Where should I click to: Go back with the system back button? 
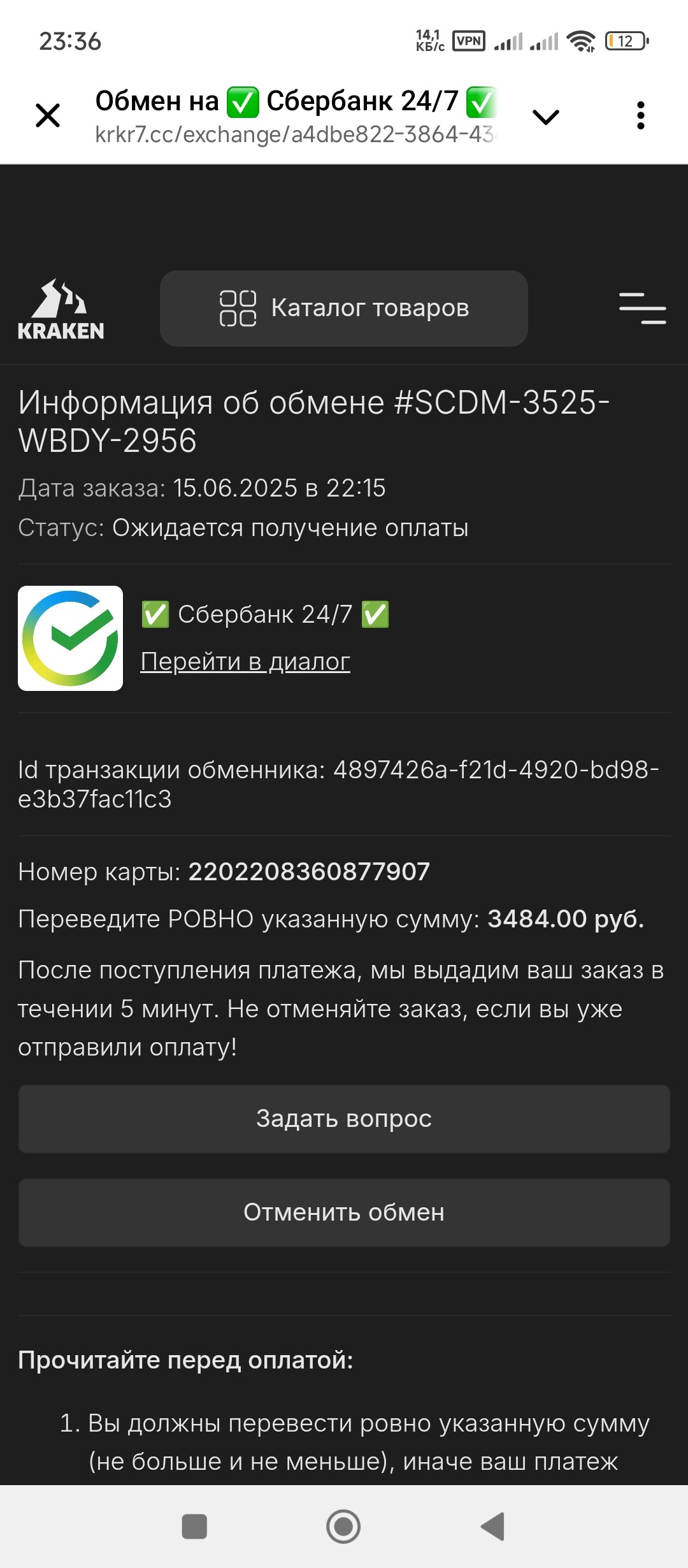(x=493, y=1527)
